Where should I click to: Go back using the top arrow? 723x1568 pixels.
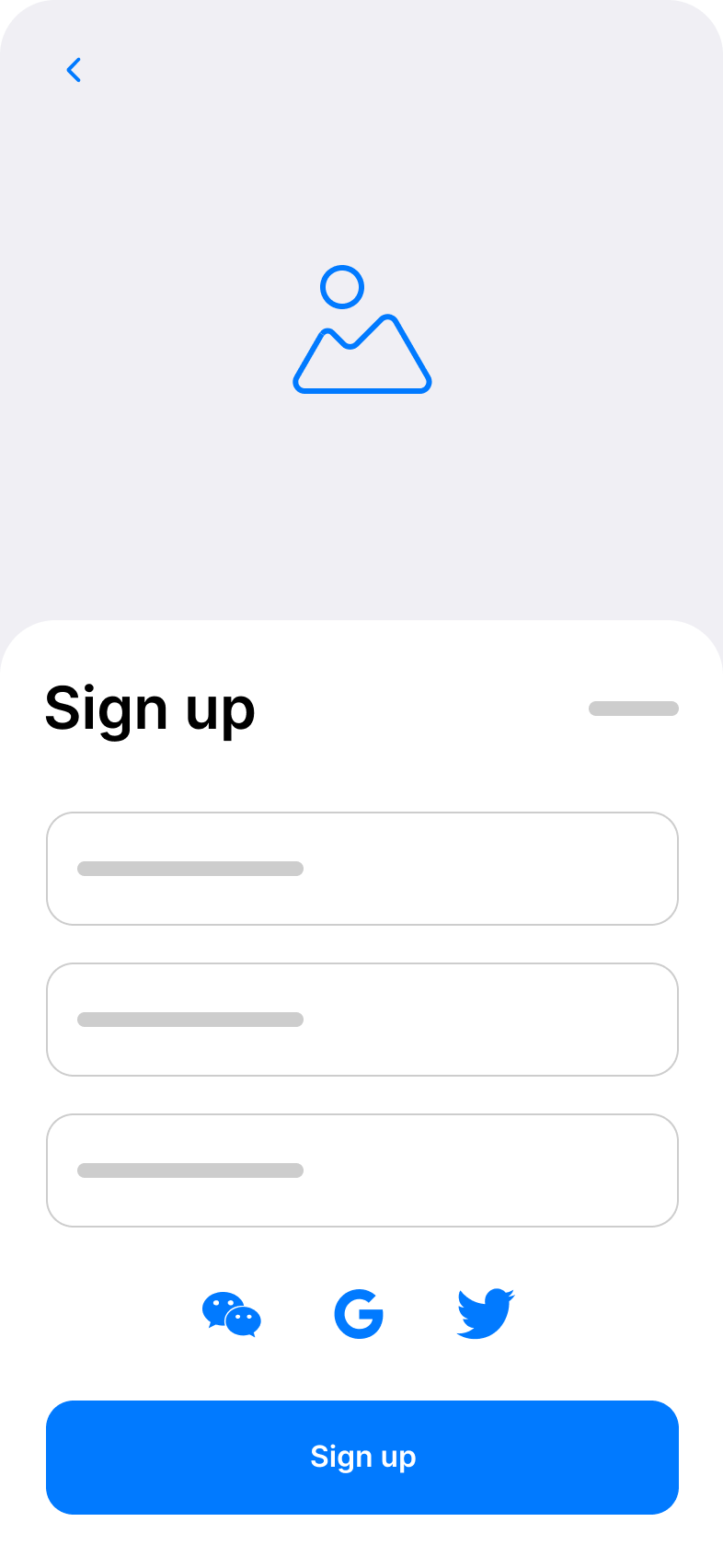[74, 70]
